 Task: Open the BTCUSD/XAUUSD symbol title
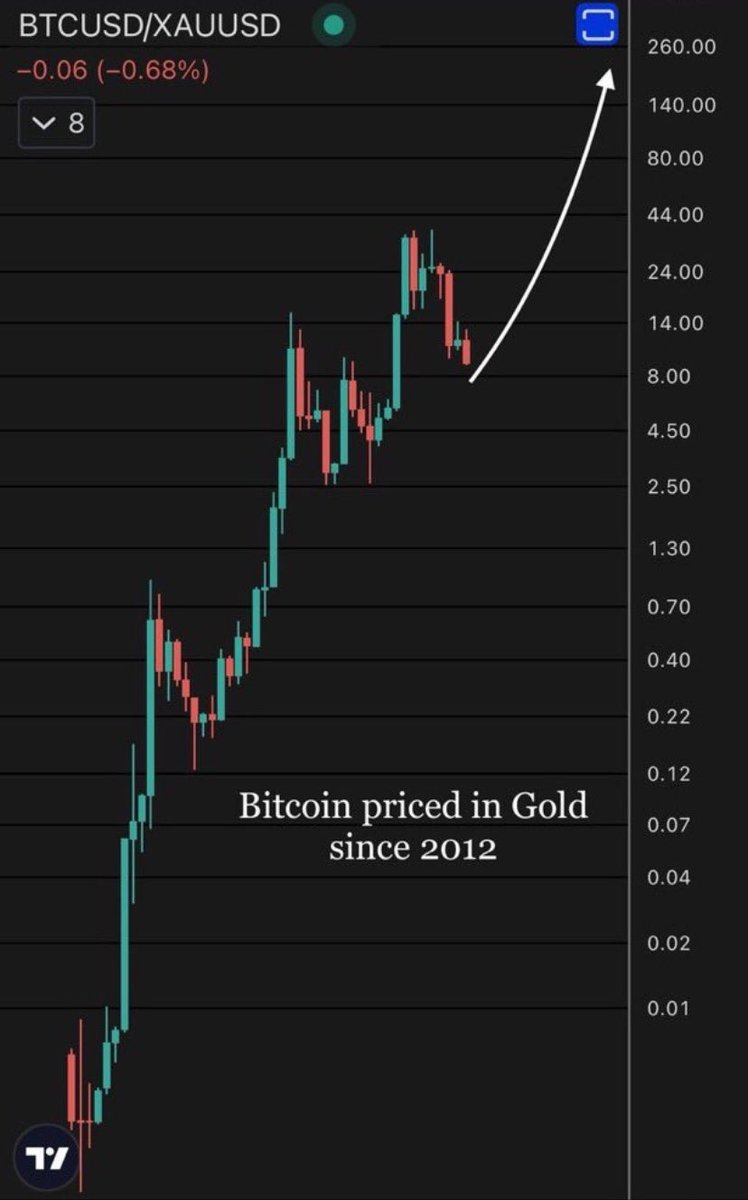click(x=150, y=26)
